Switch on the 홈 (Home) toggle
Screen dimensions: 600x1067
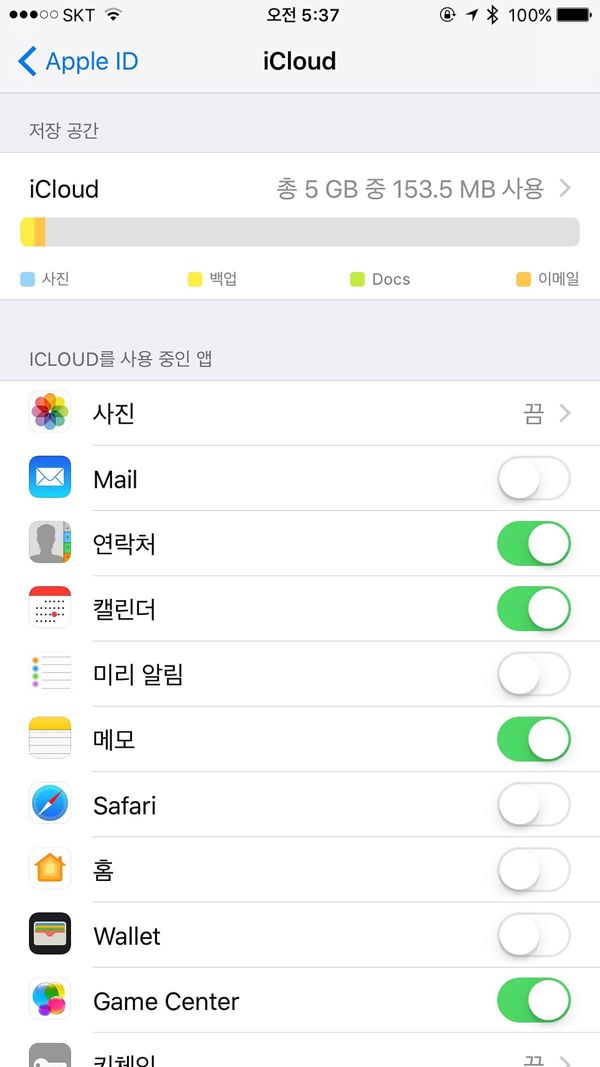[x=534, y=870]
